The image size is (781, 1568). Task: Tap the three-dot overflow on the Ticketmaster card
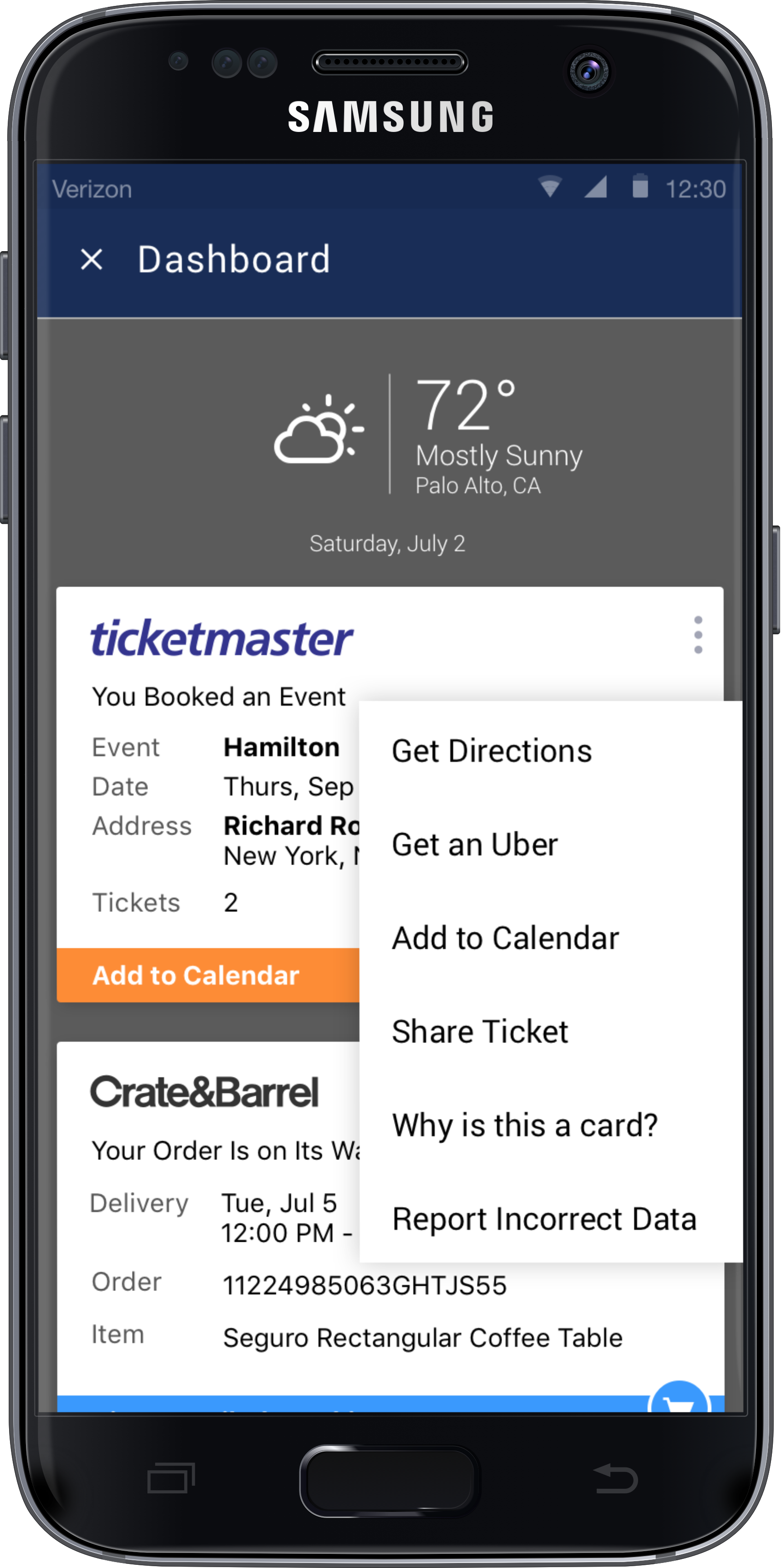[x=698, y=635]
